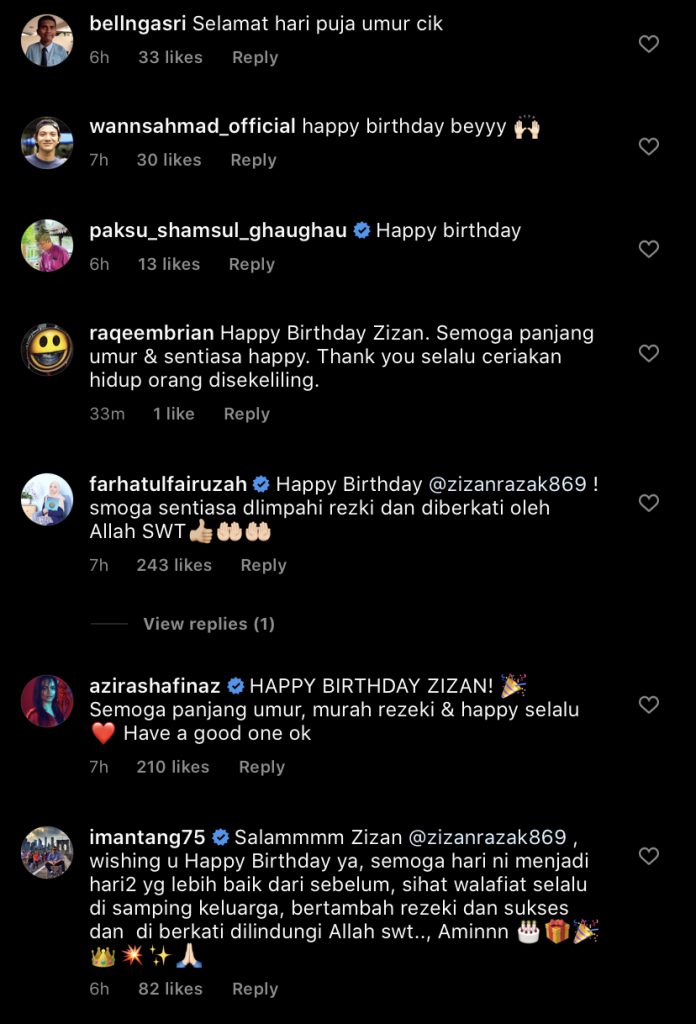Image resolution: width=696 pixels, height=1024 pixels.
Task: Like farhatulfairuzah's comment
Action: coord(649,503)
